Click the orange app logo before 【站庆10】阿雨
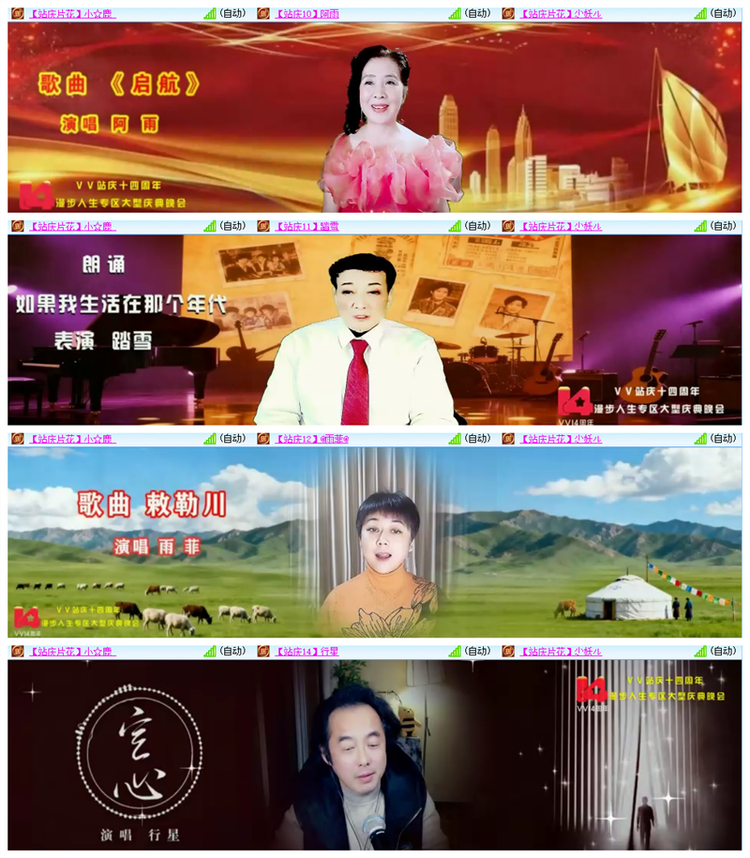Image resolution: width=750 pixels, height=858 pixels. click(x=262, y=13)
